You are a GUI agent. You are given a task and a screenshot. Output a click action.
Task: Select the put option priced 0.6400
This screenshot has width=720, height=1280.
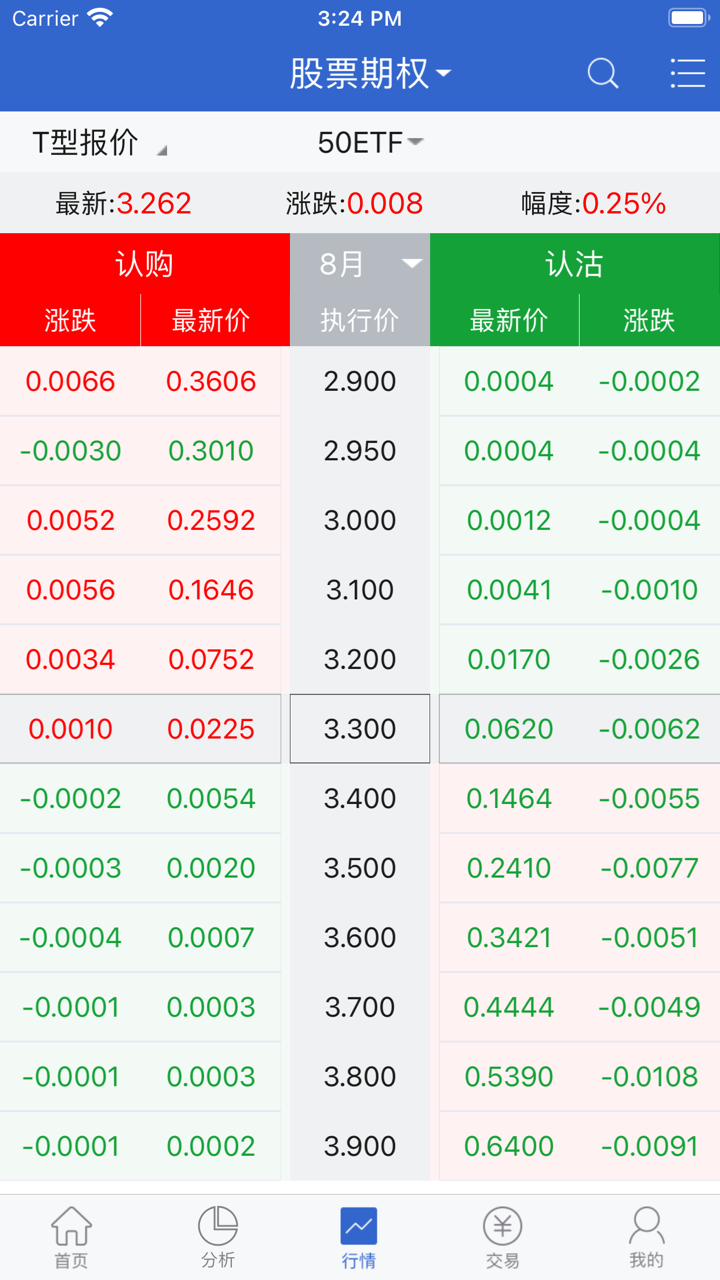(509, 1146)
